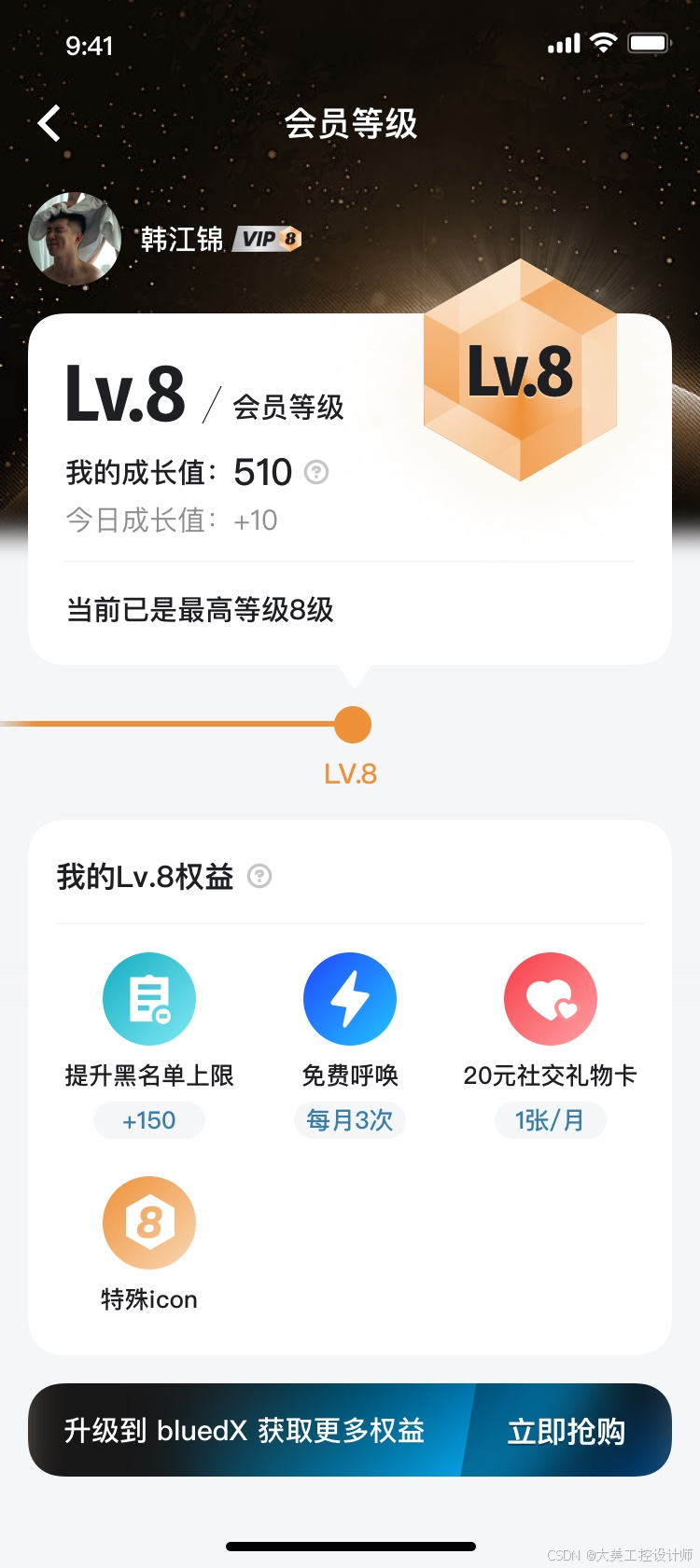View the 提升黑名单上限 benefit
This screenshot has width=700, height=1568.
click(x=149, y=999)
